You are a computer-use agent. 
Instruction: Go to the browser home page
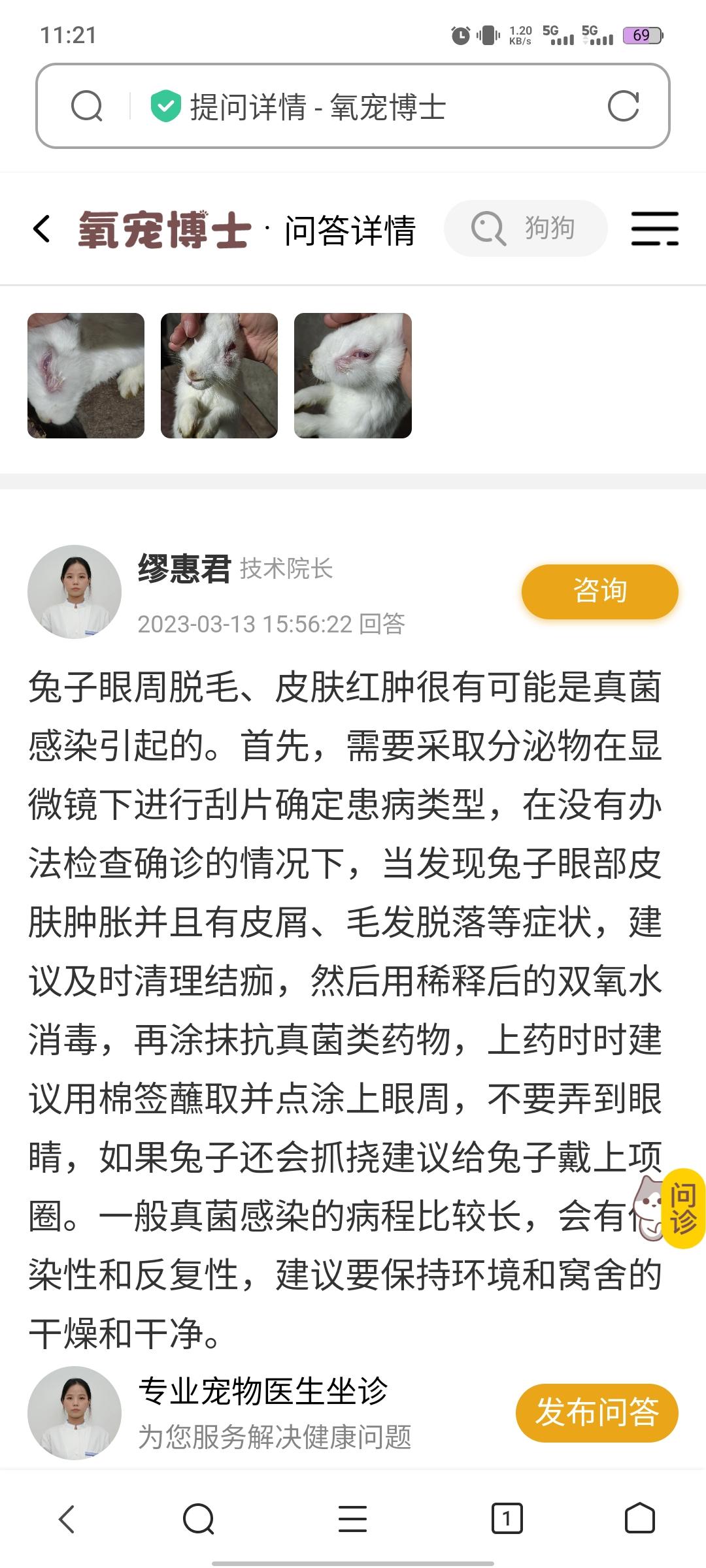(639, 1518)
